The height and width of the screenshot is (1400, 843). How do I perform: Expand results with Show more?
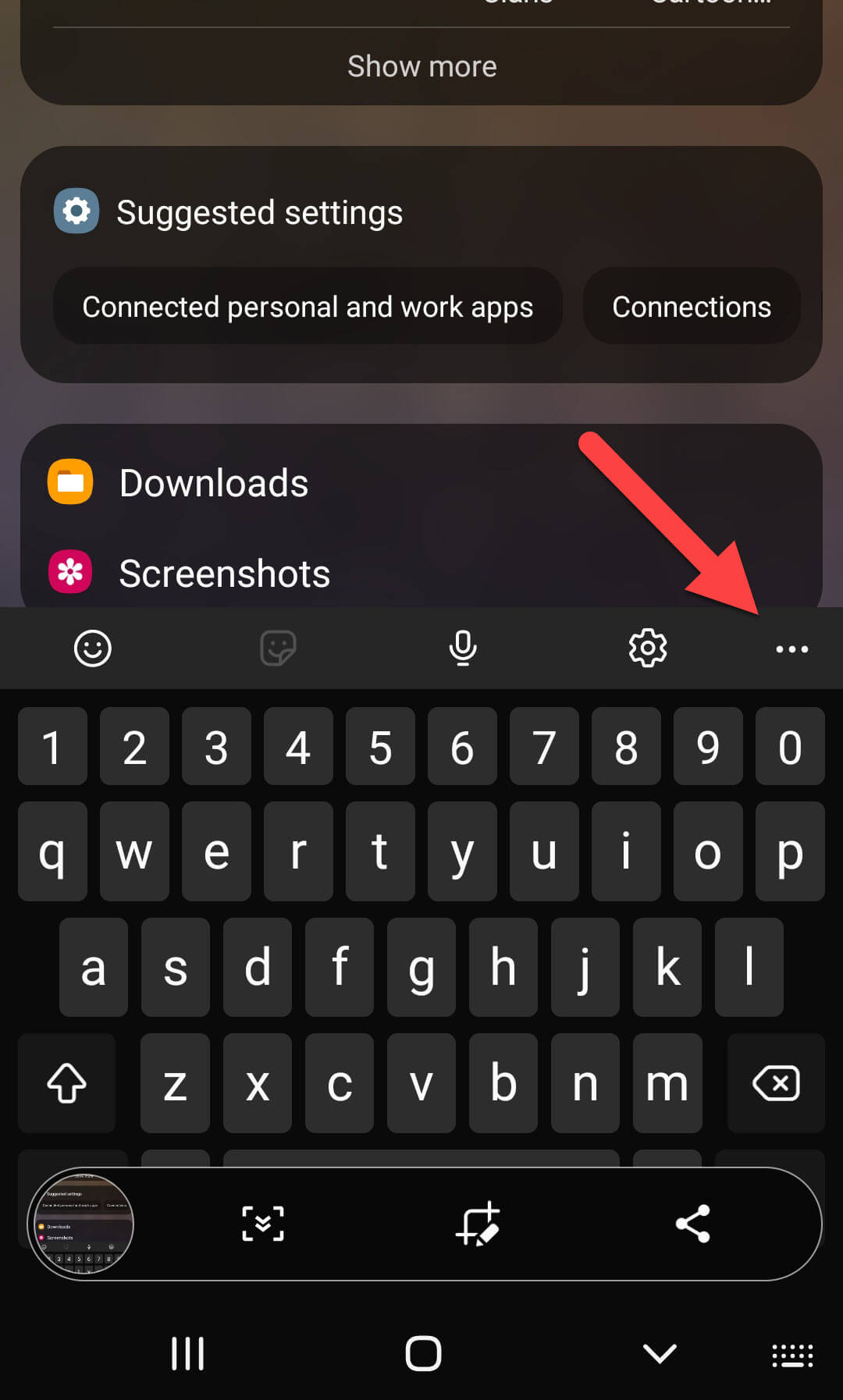pyautogui.click(x=421, y=66)
